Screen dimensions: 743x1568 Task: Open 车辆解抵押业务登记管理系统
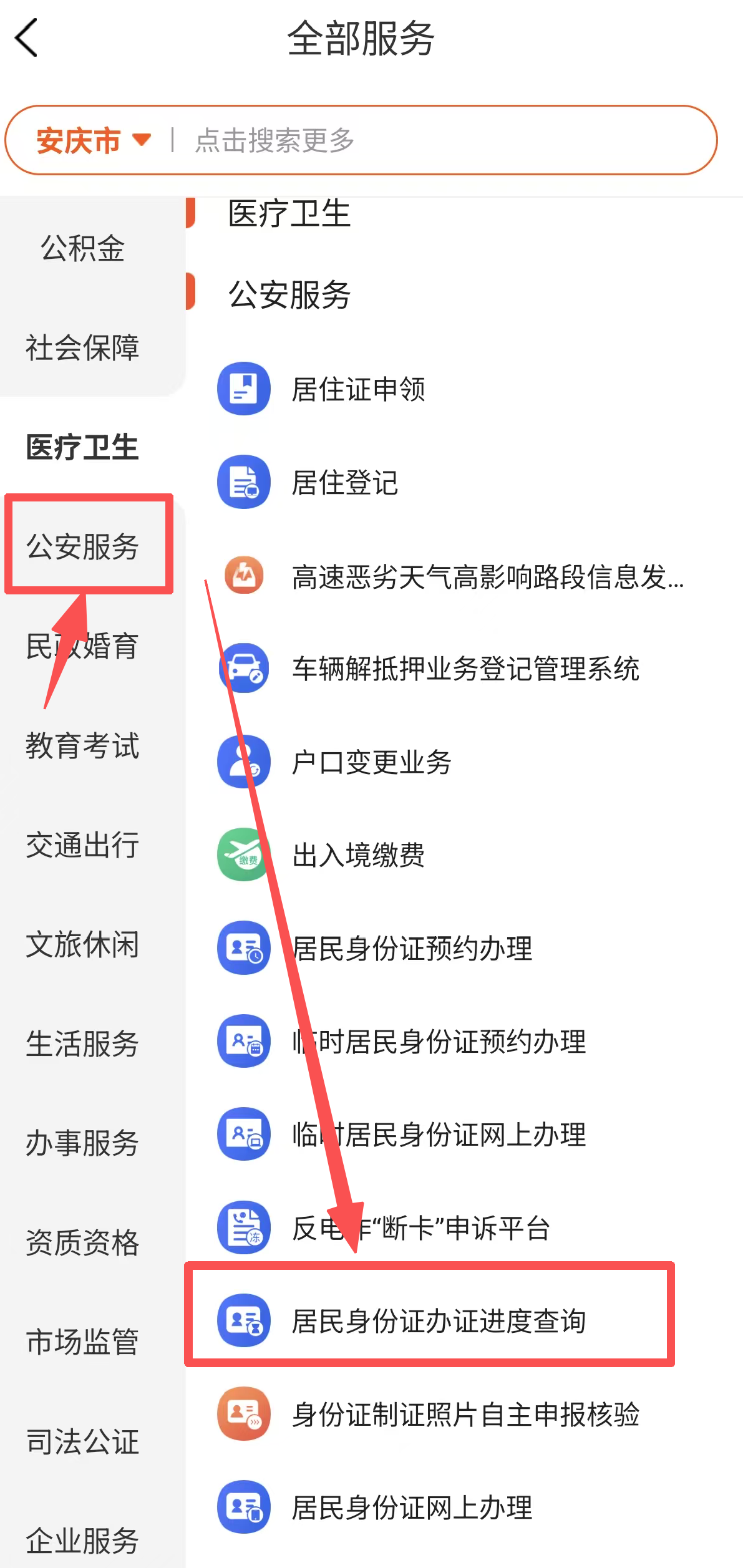click(x=465, y=669)
